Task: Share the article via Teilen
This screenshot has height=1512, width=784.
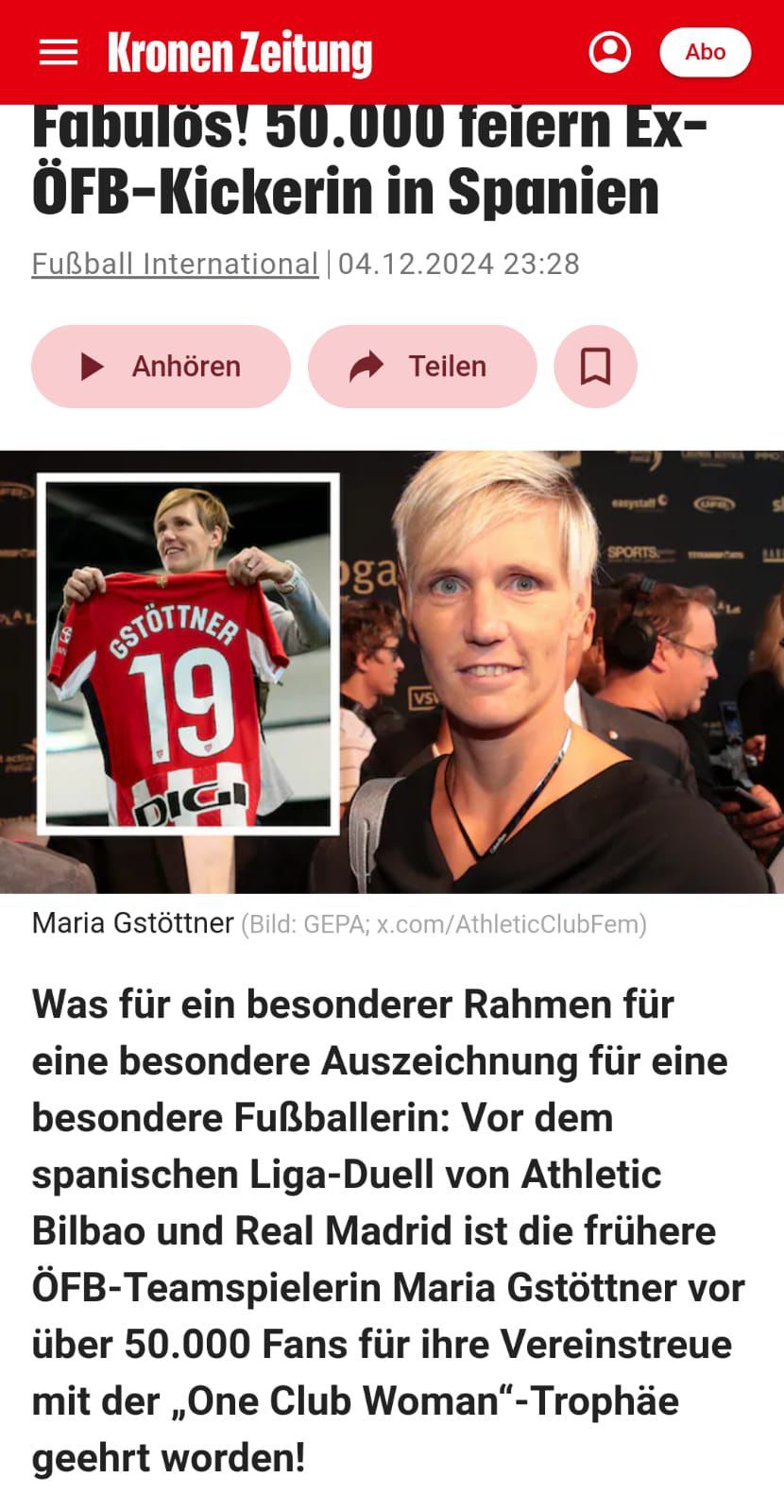Action: pos(422,367)
